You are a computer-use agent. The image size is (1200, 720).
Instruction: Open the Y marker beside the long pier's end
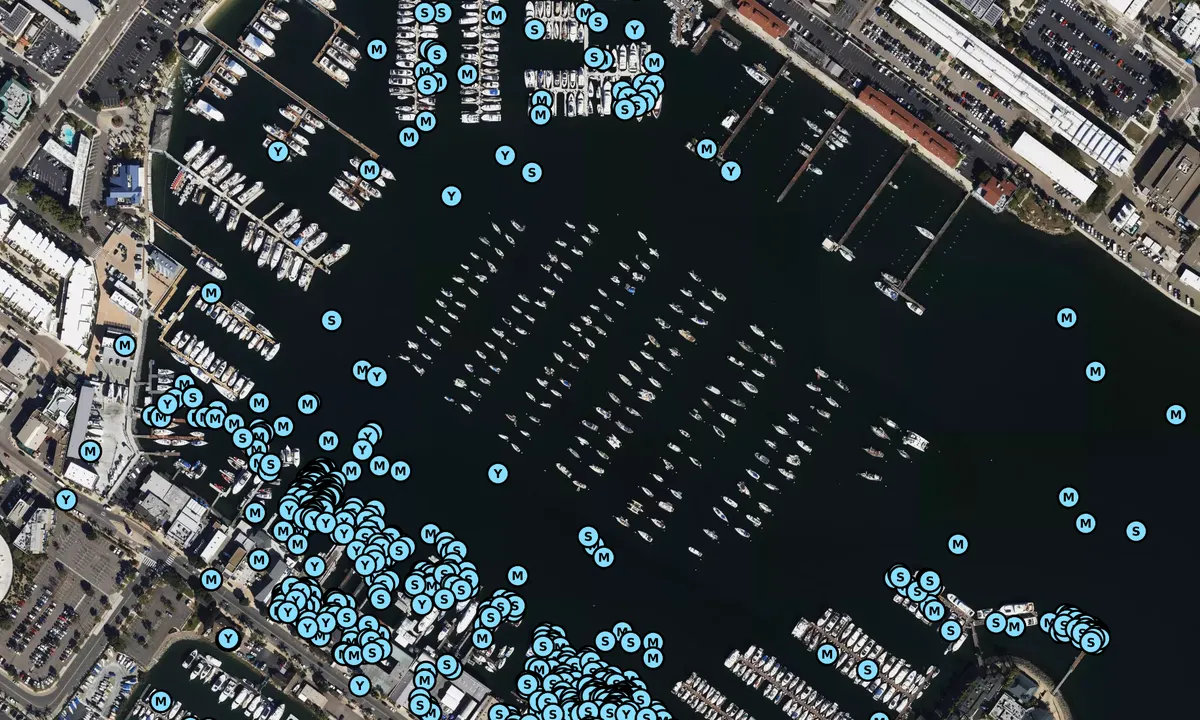[x=731, y=171]
